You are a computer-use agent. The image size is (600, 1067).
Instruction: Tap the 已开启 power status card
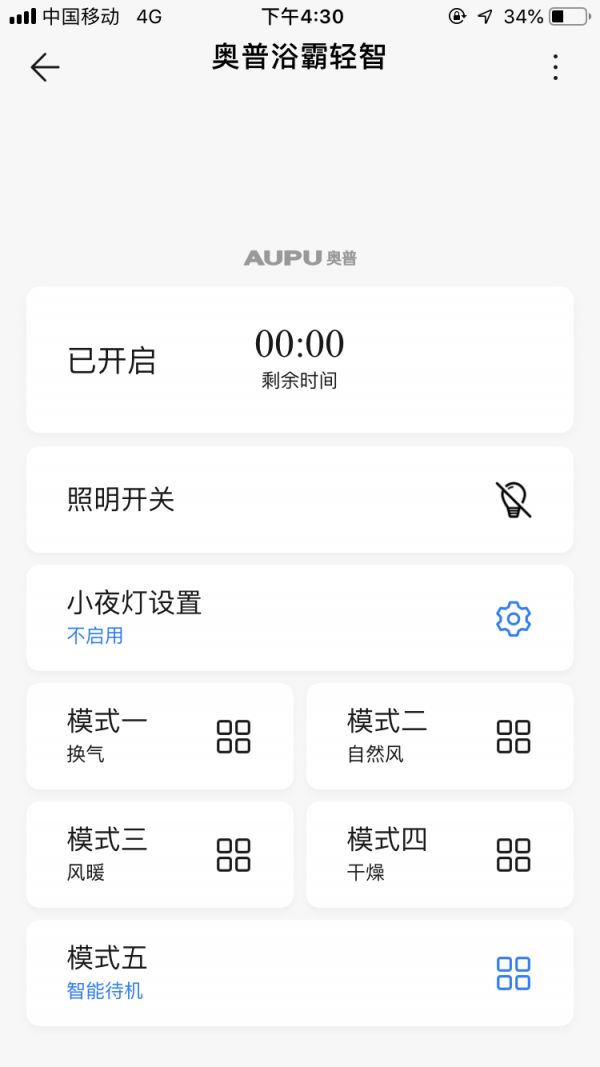coord(299,360)
